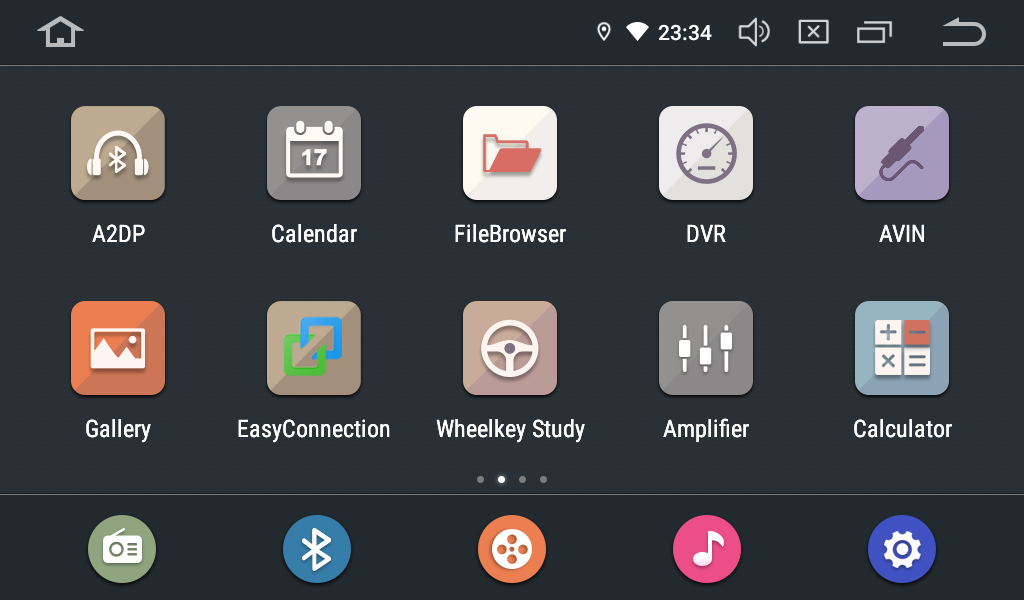Open the Gallery app
Viewport: 1024px width, 600px height.
click(118, 348)
